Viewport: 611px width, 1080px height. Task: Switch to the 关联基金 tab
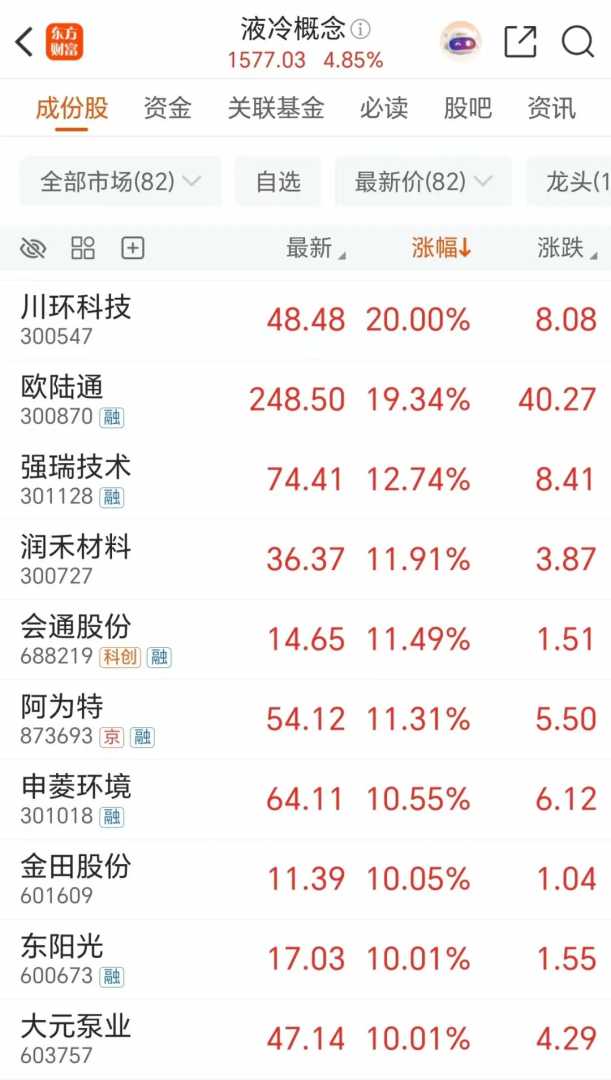tap(275, 108)
